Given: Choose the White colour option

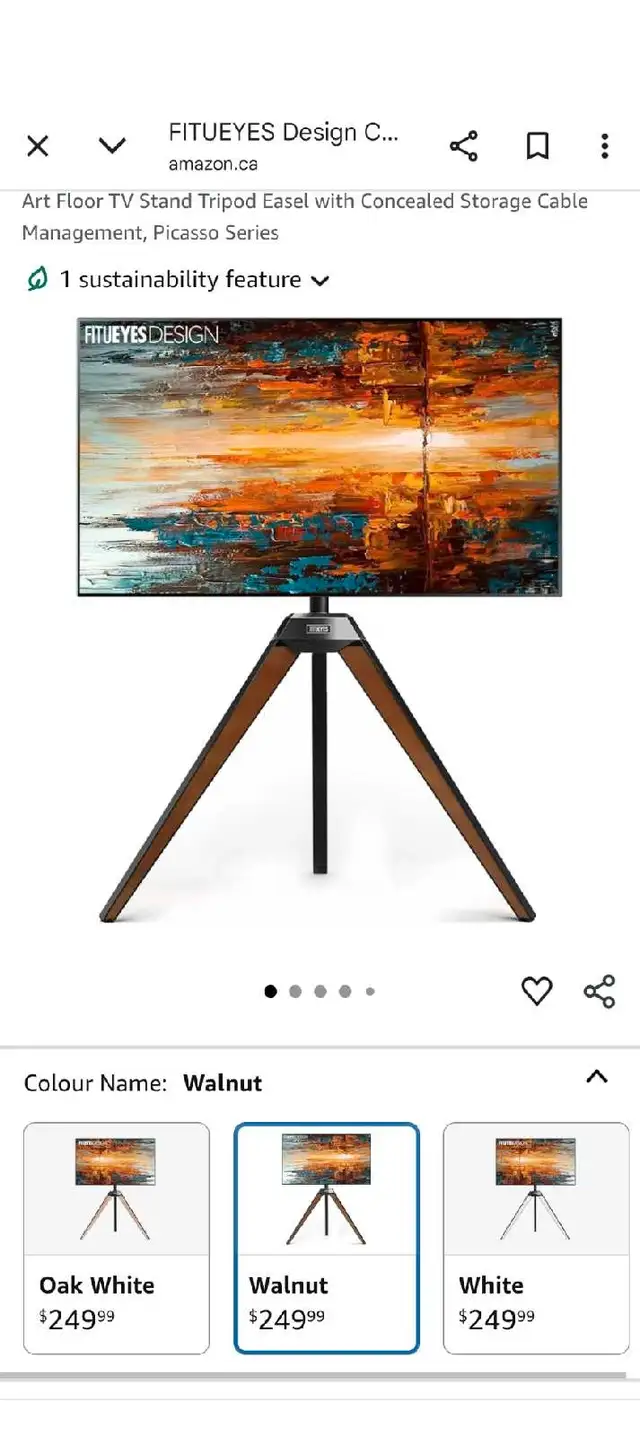Looking at the screenshot, I should (x=536, y=1238).
